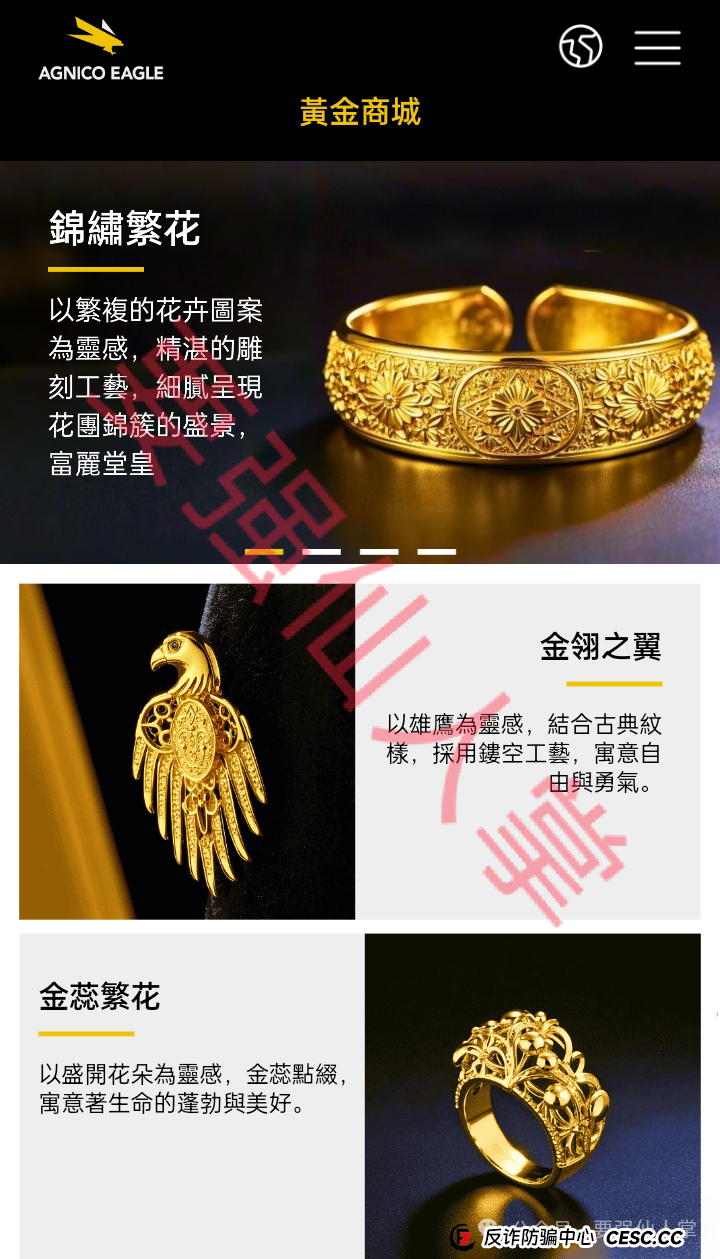
Task: Open the 金翎之翼 eagle brooch card
Action: pyautogui.click(x=360, y=751)
